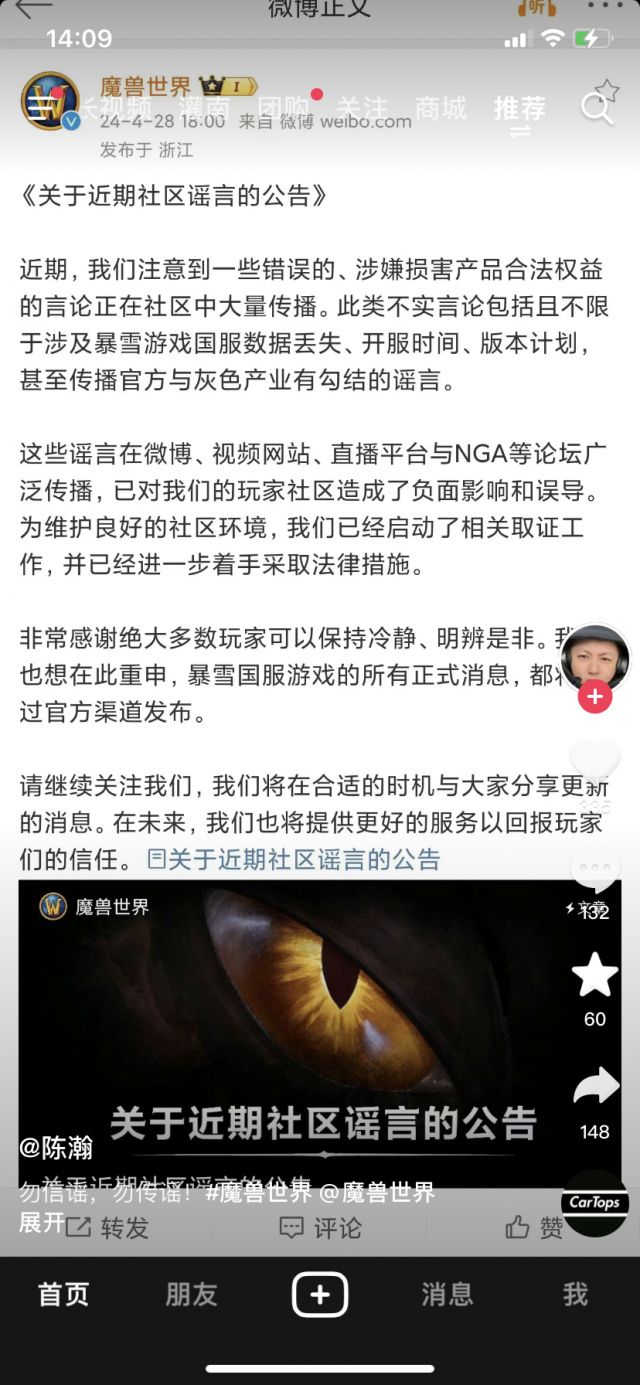This screenshot has width=640, height=1385.
Task: Switch to the 推荐 tab
Action: 520,108
